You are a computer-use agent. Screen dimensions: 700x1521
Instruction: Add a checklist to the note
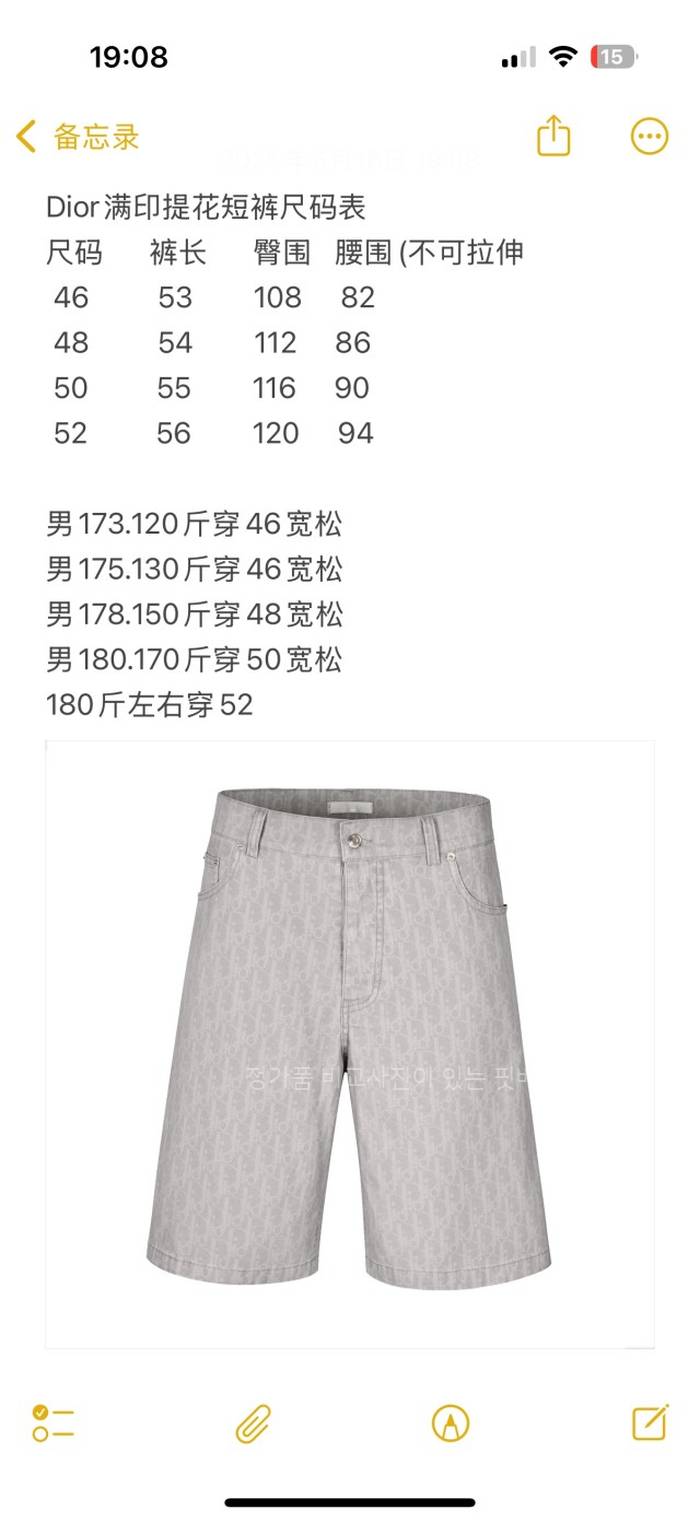53,1422
